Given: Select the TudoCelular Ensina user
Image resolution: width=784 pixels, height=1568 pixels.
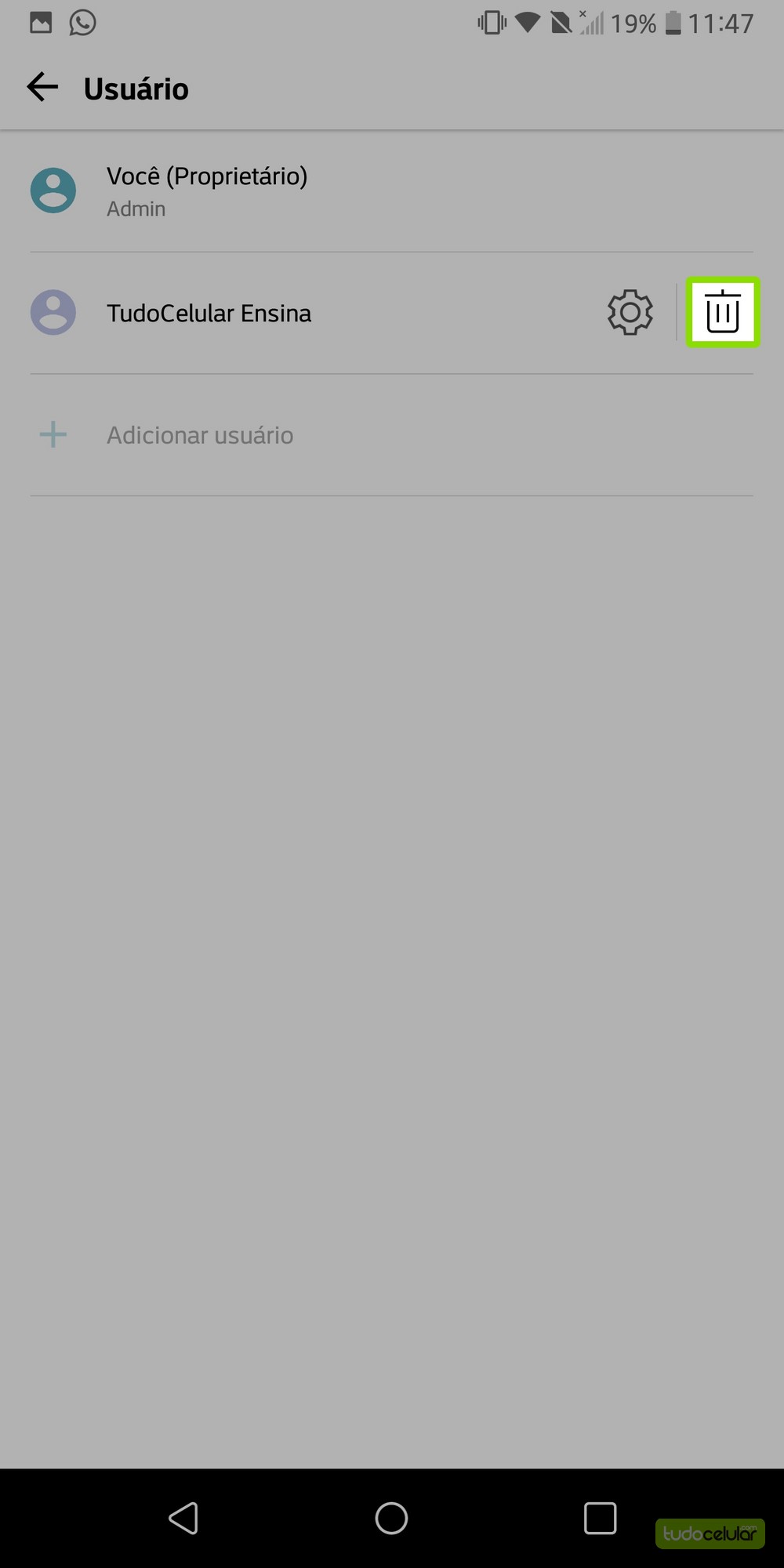Looking at the screenshot, I should coord(209,313).
